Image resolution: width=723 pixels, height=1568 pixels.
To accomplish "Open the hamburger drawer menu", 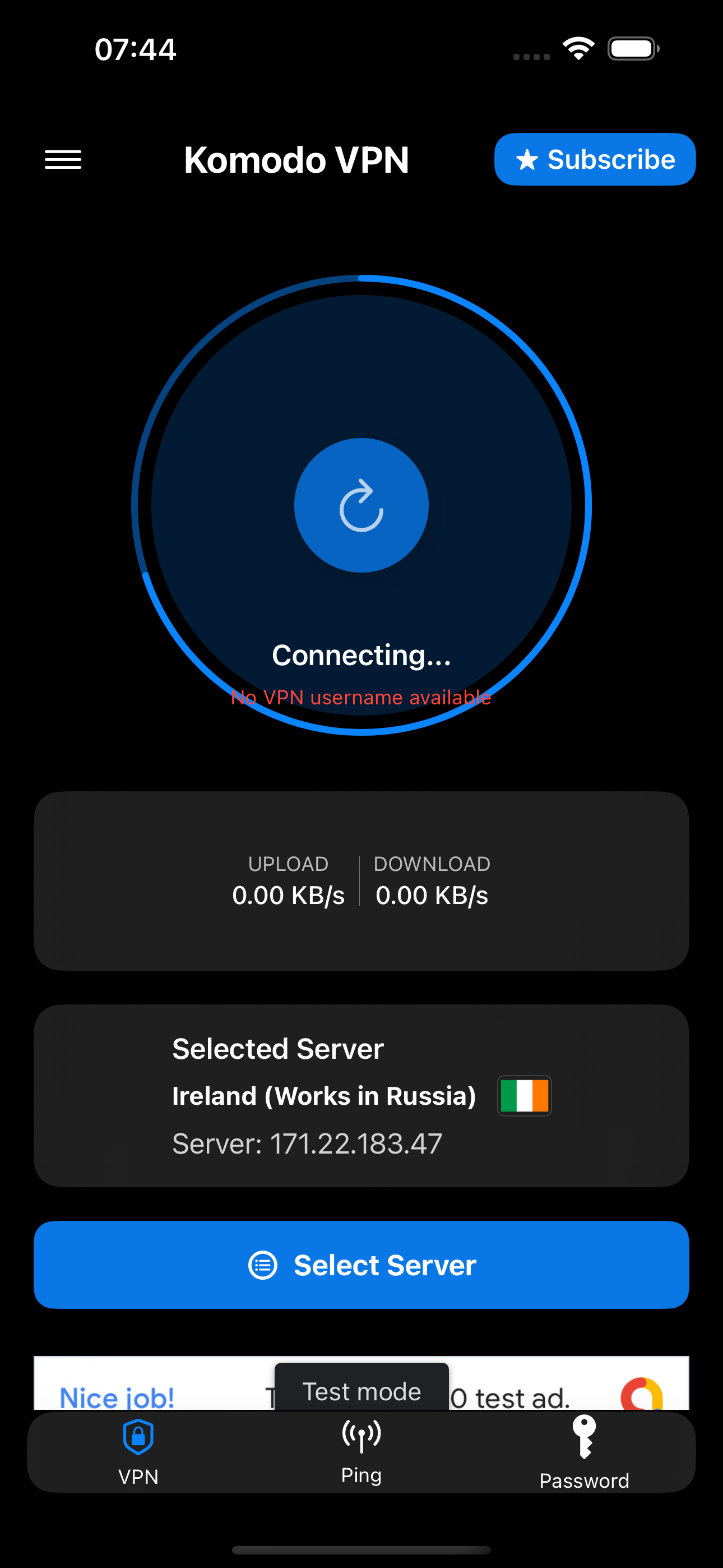I will [x=63, y=159].
